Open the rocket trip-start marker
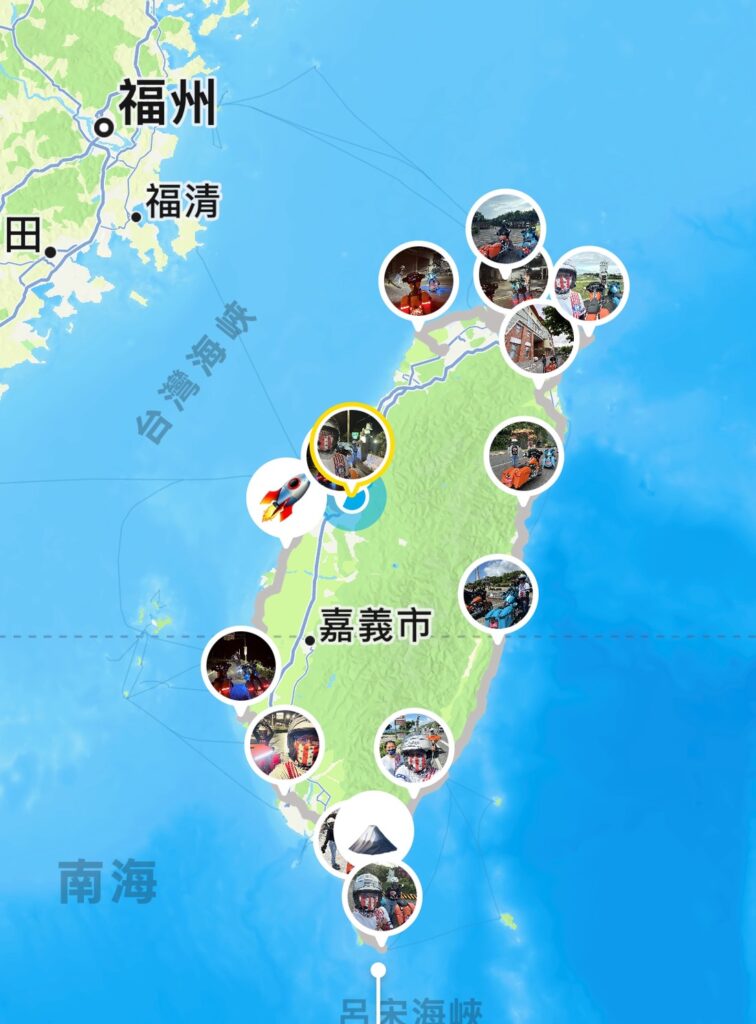The height and width of the screenshot is (1024, 756). tap(285, 497)
